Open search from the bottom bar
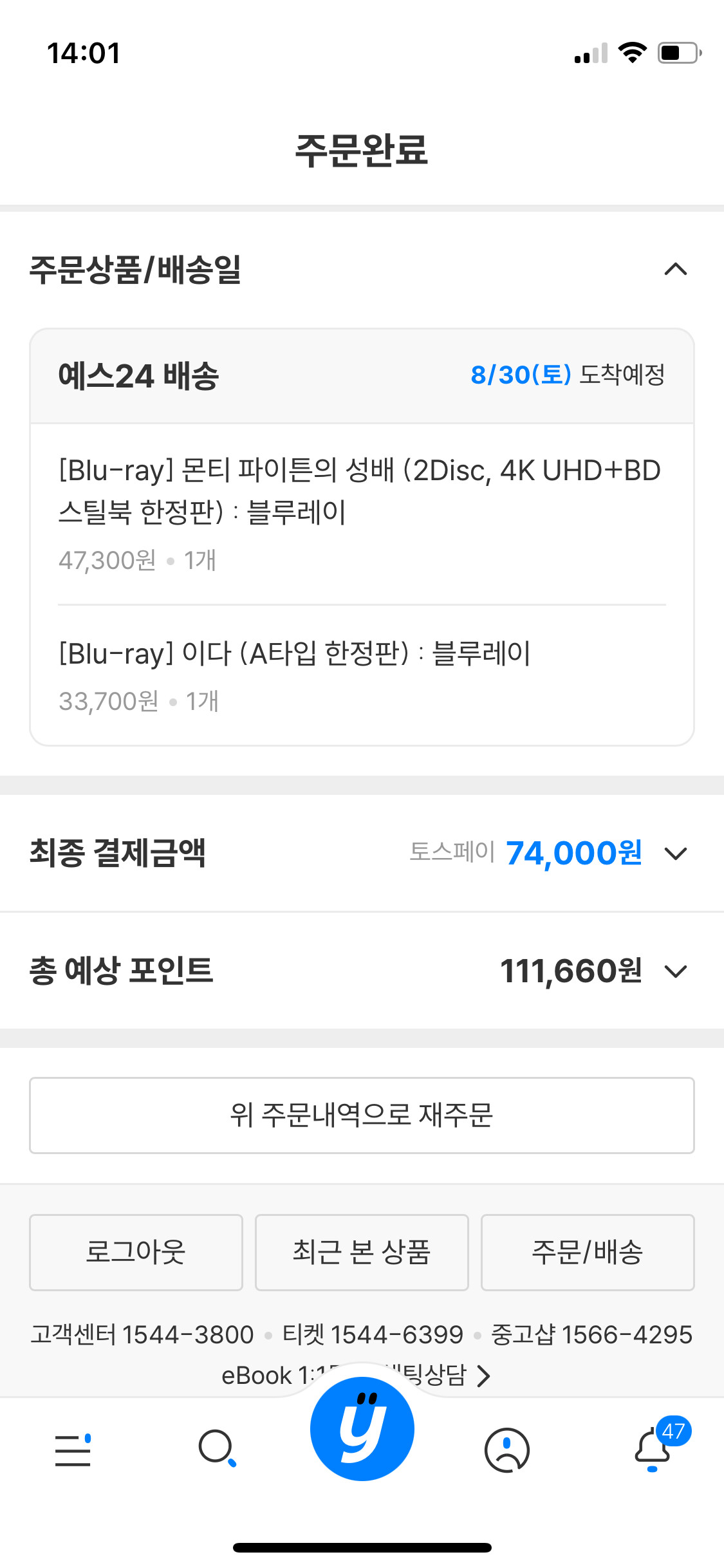 (x=218, y=1449)
